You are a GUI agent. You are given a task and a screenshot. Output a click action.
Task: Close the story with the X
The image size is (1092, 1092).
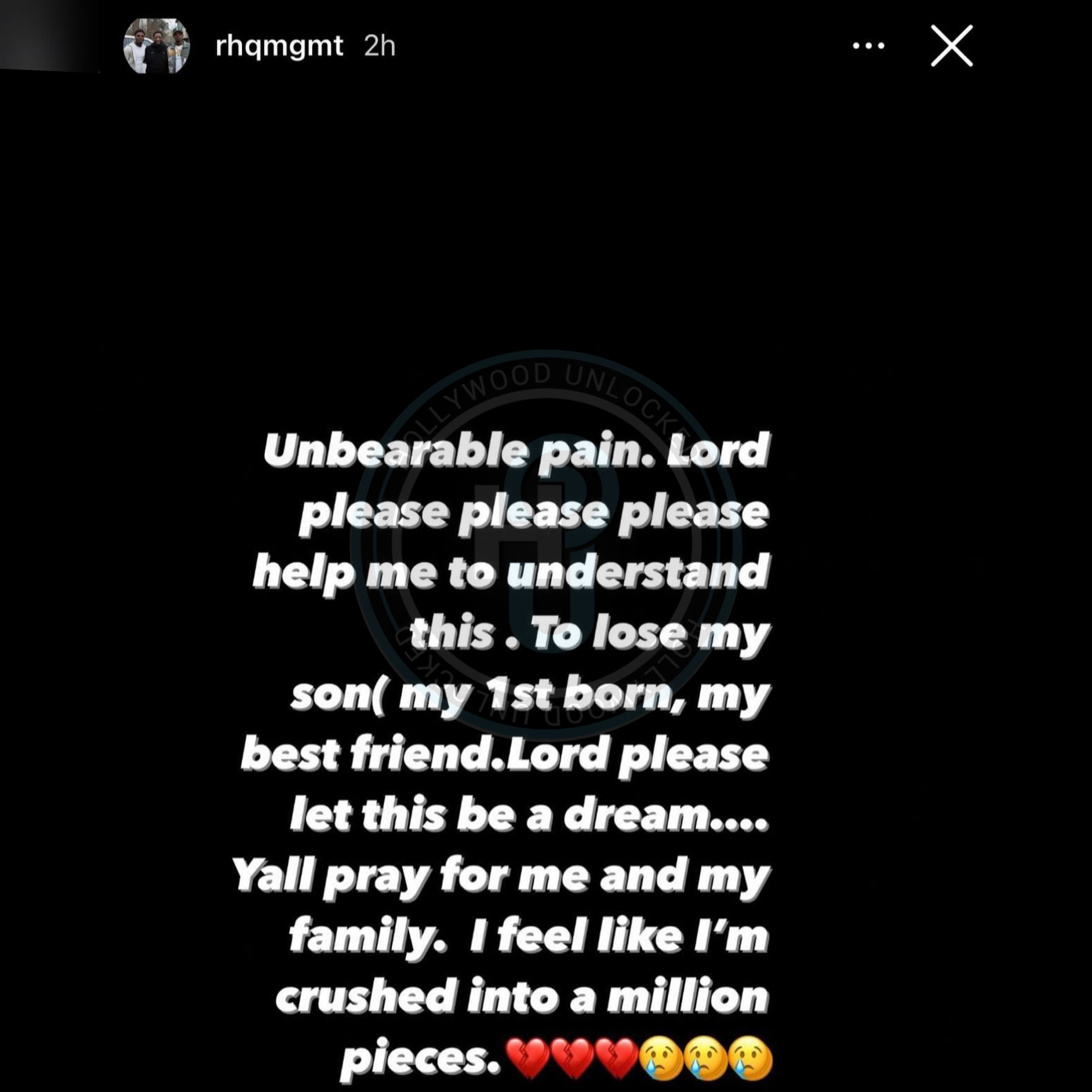click(951, 46)
